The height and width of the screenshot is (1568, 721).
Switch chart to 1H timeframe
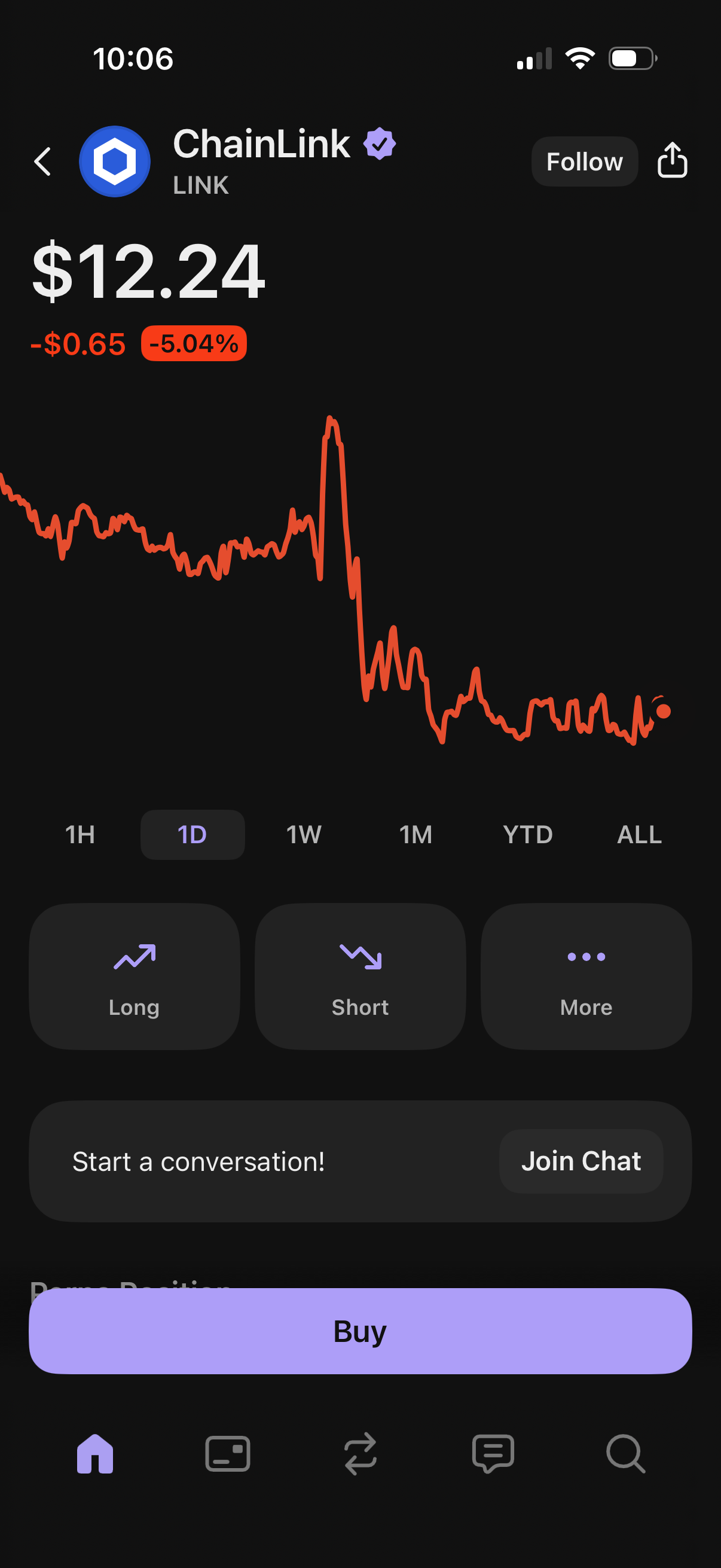[x=80, y=834]
